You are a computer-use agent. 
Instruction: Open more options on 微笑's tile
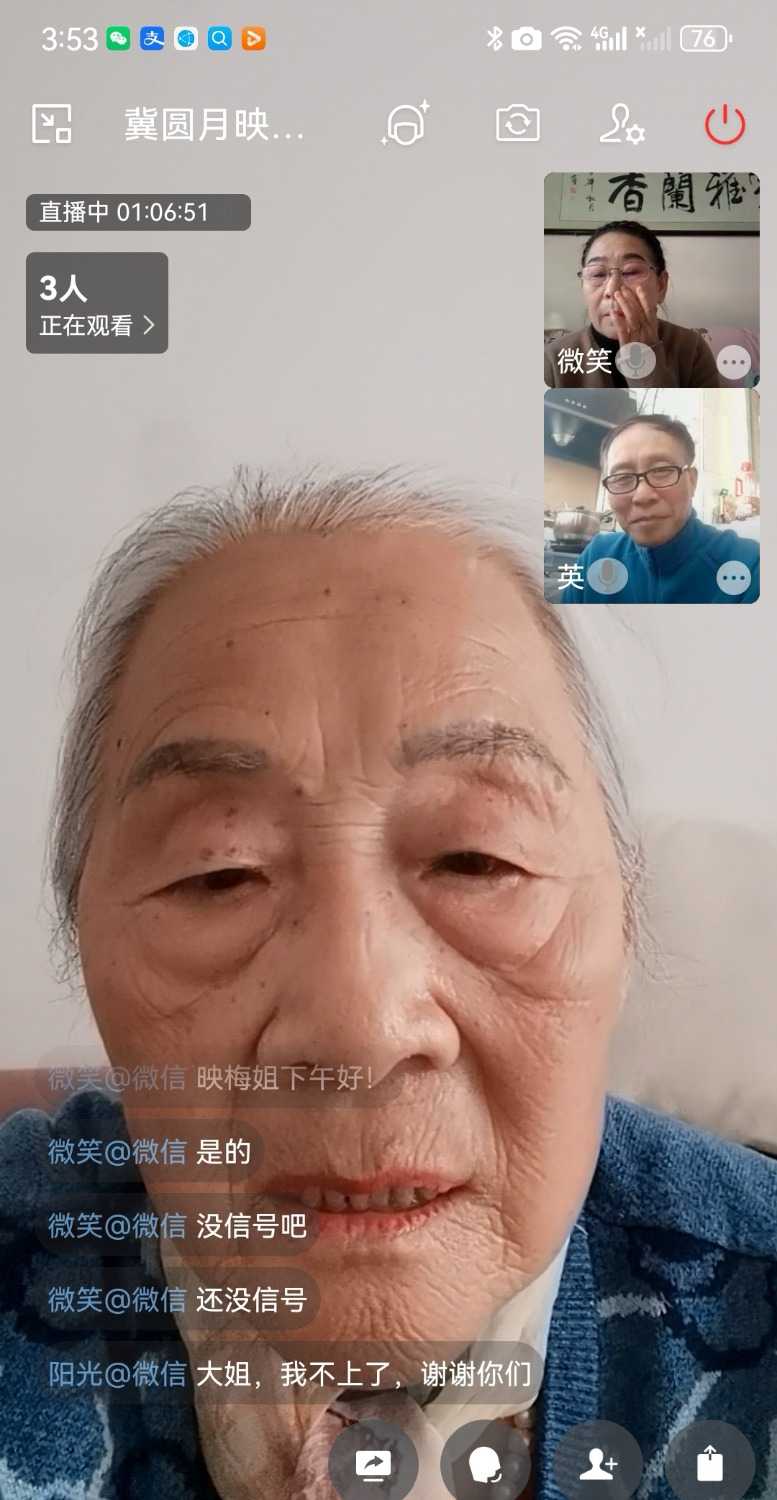[734, 362]
